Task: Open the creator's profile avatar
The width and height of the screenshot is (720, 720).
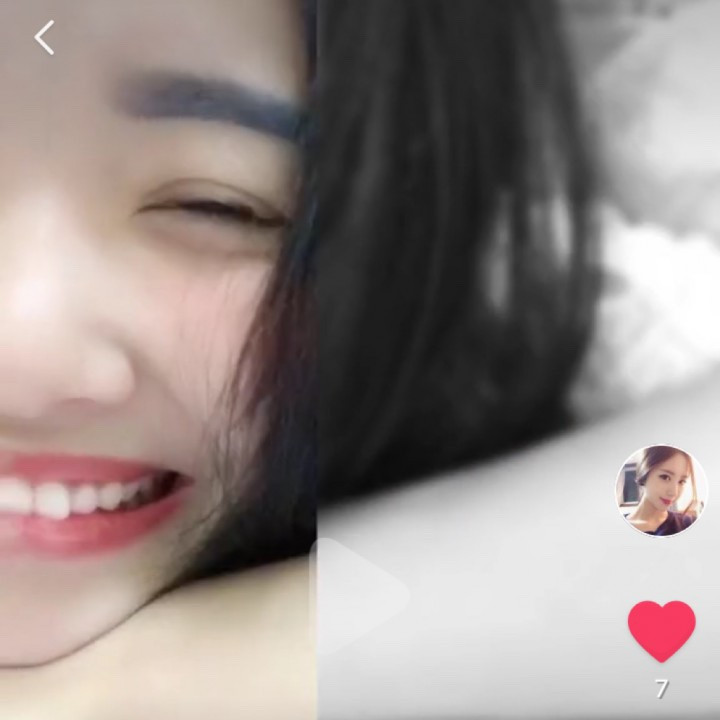Action: coord(661,491)
